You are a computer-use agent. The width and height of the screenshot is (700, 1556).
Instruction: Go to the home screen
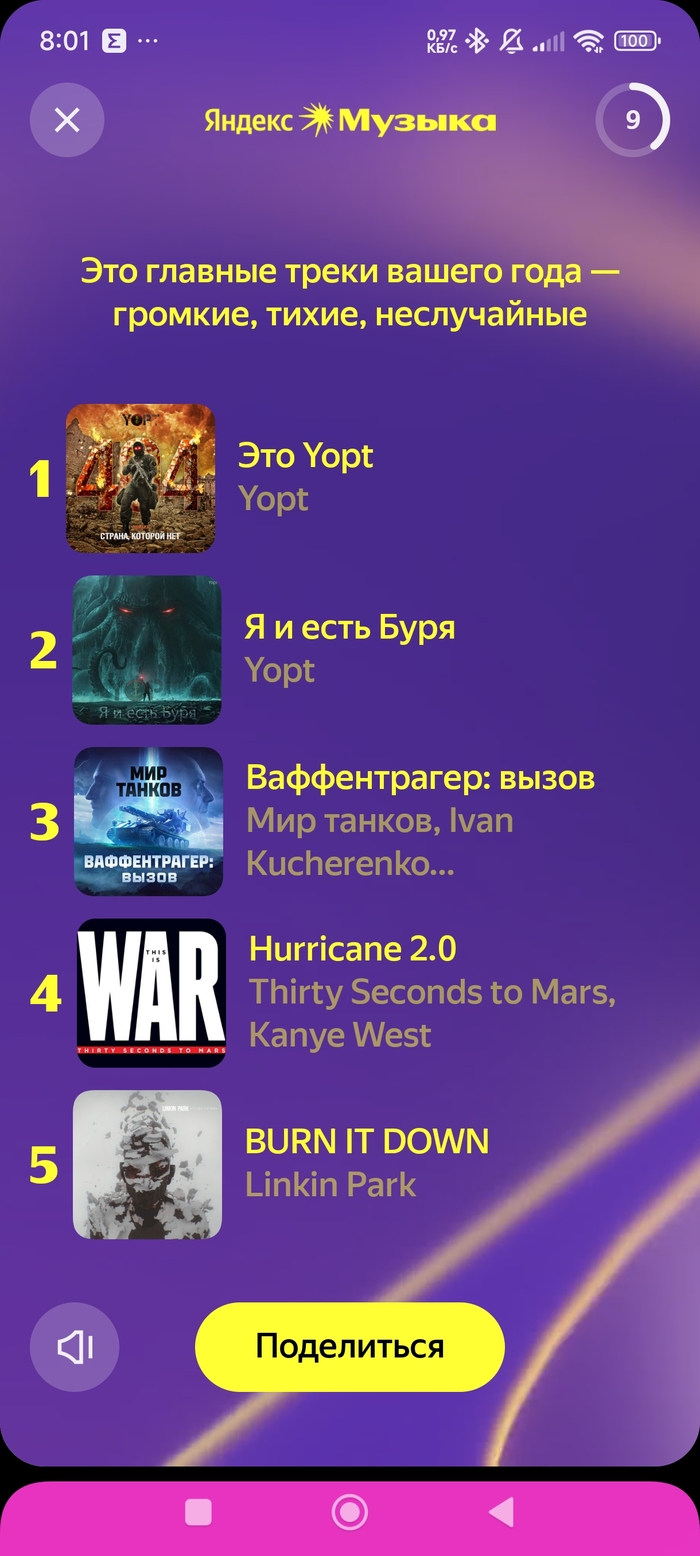click(350, 1511)
